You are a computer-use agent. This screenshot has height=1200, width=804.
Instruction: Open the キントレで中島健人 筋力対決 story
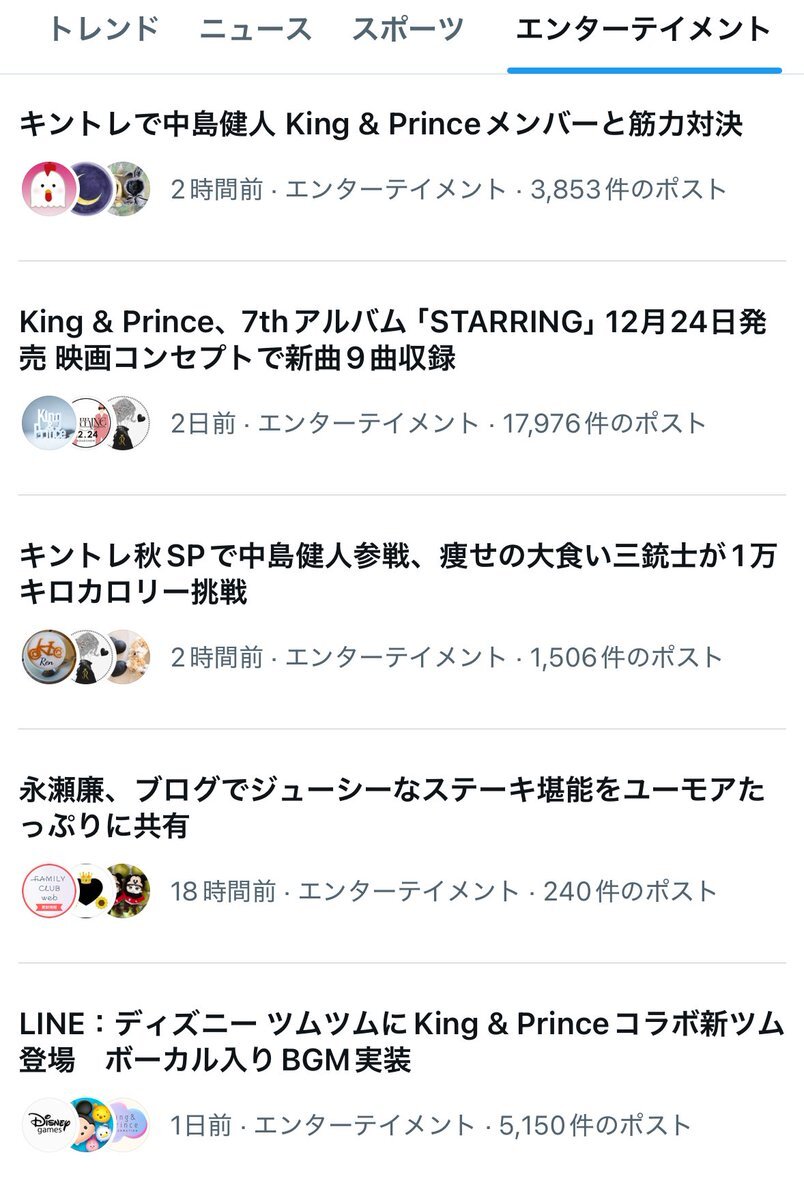point(381,125)
